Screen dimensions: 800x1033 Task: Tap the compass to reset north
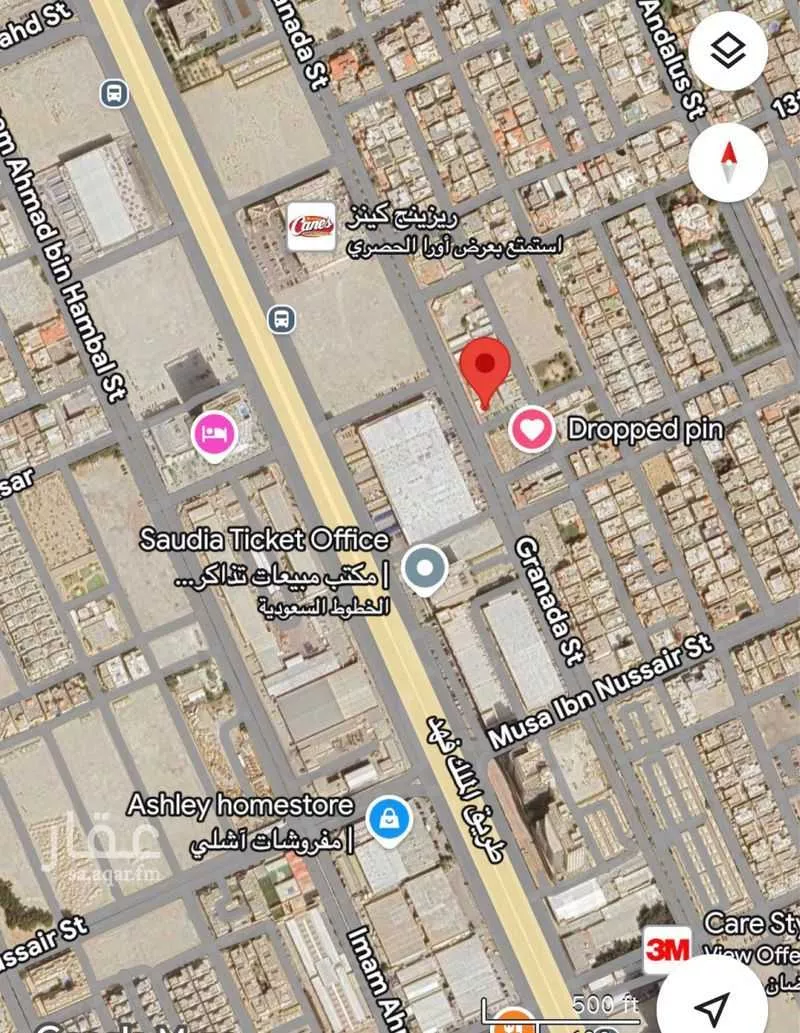[728, 162]
